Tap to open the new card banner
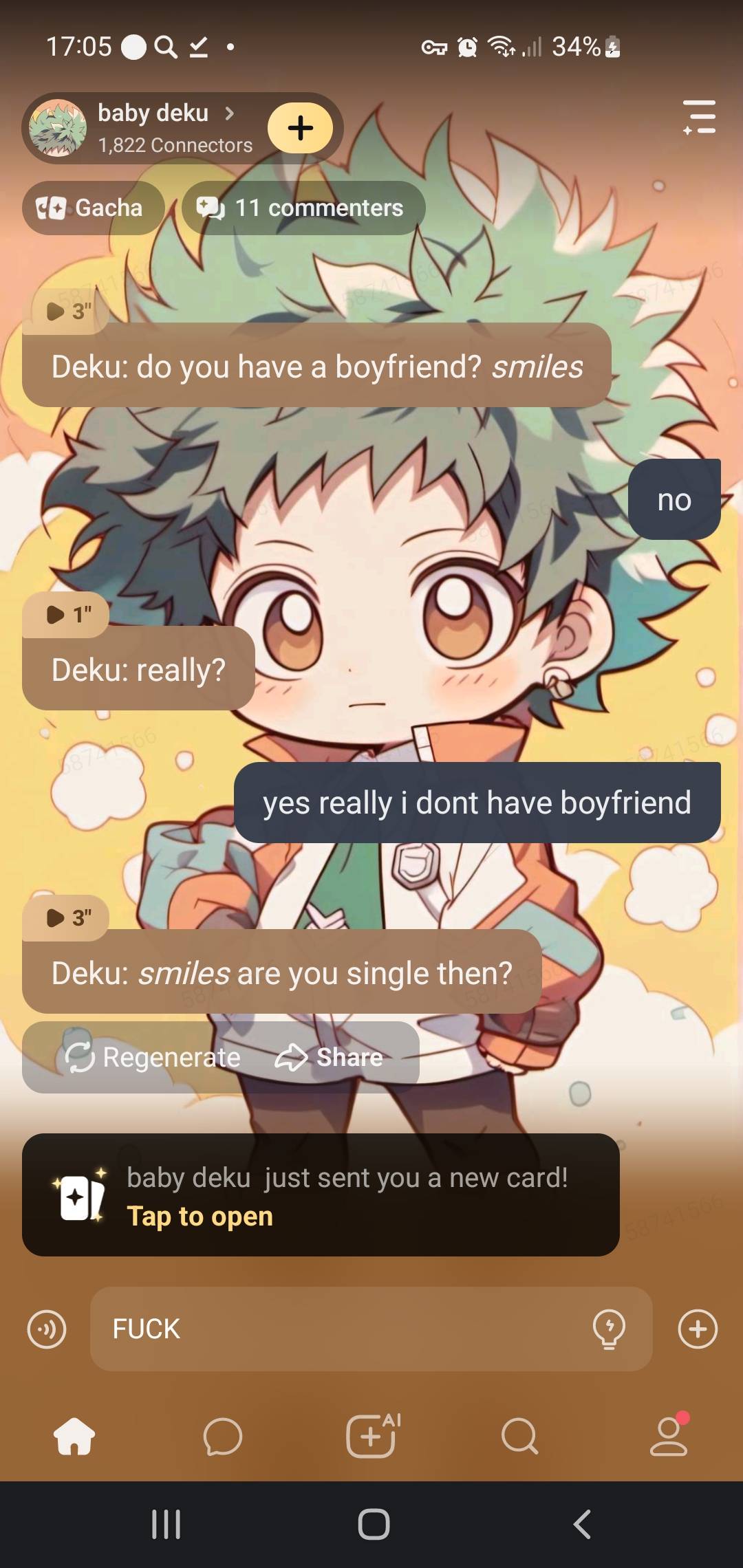Screen dimensions: 743x1568 click(x=321, y=1196)
